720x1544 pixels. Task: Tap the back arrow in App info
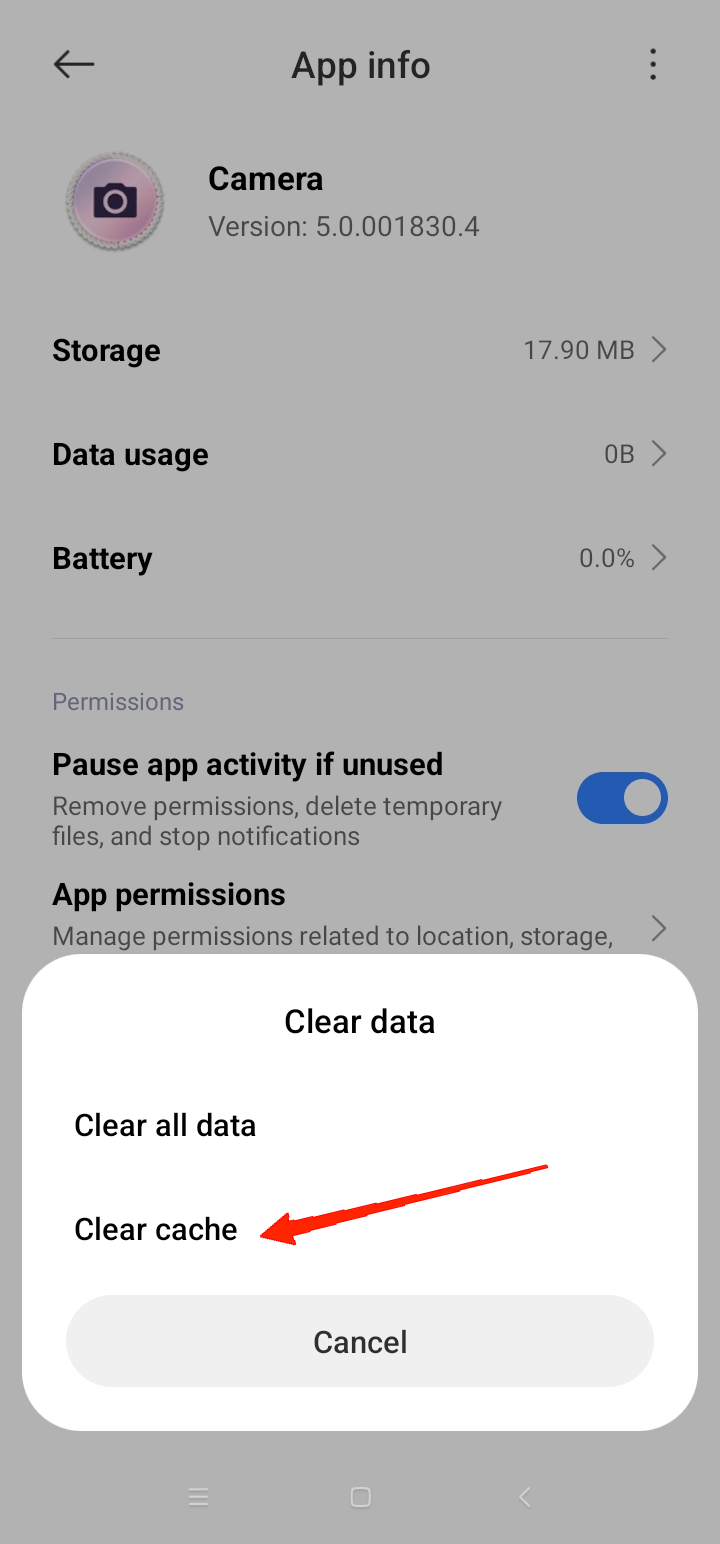73,64
